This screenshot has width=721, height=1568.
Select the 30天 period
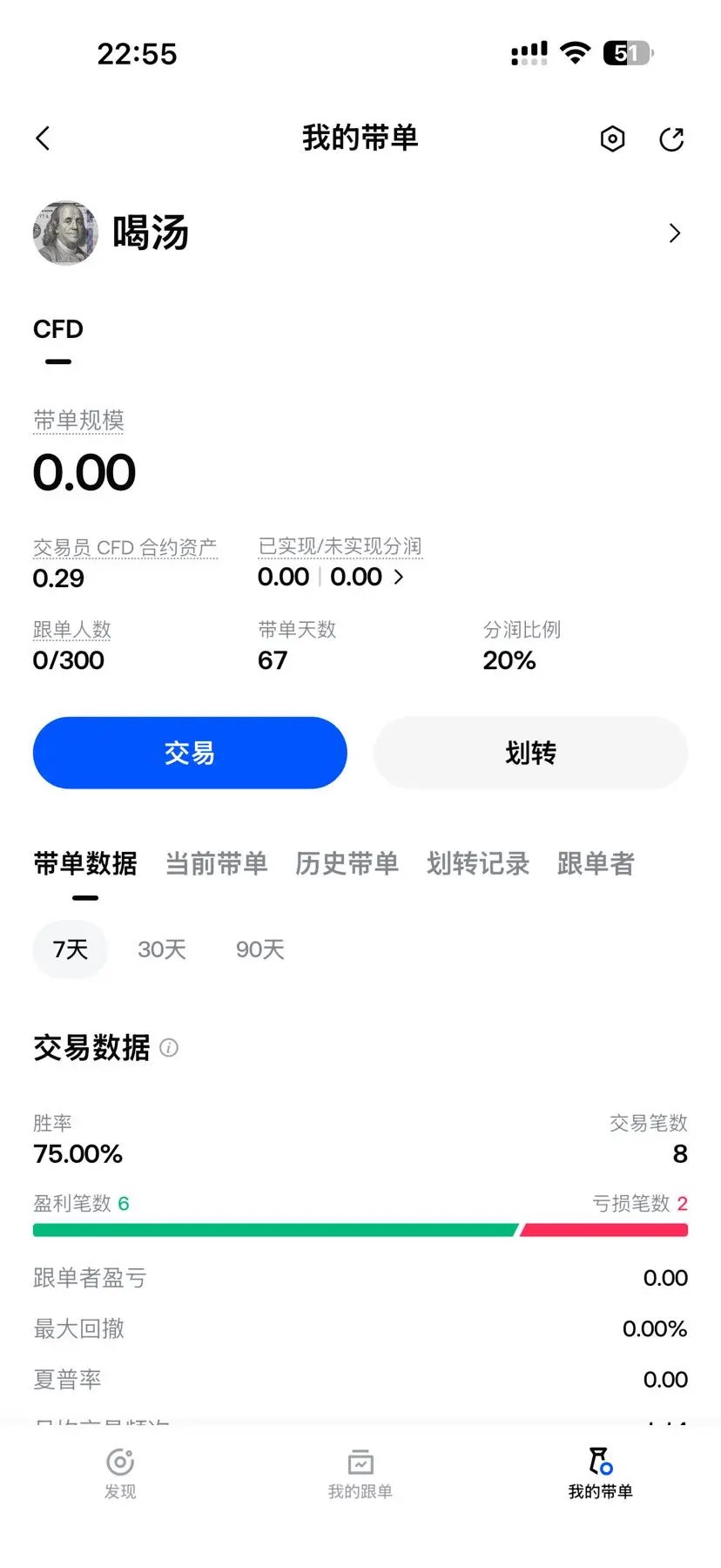tap(162, 950)
